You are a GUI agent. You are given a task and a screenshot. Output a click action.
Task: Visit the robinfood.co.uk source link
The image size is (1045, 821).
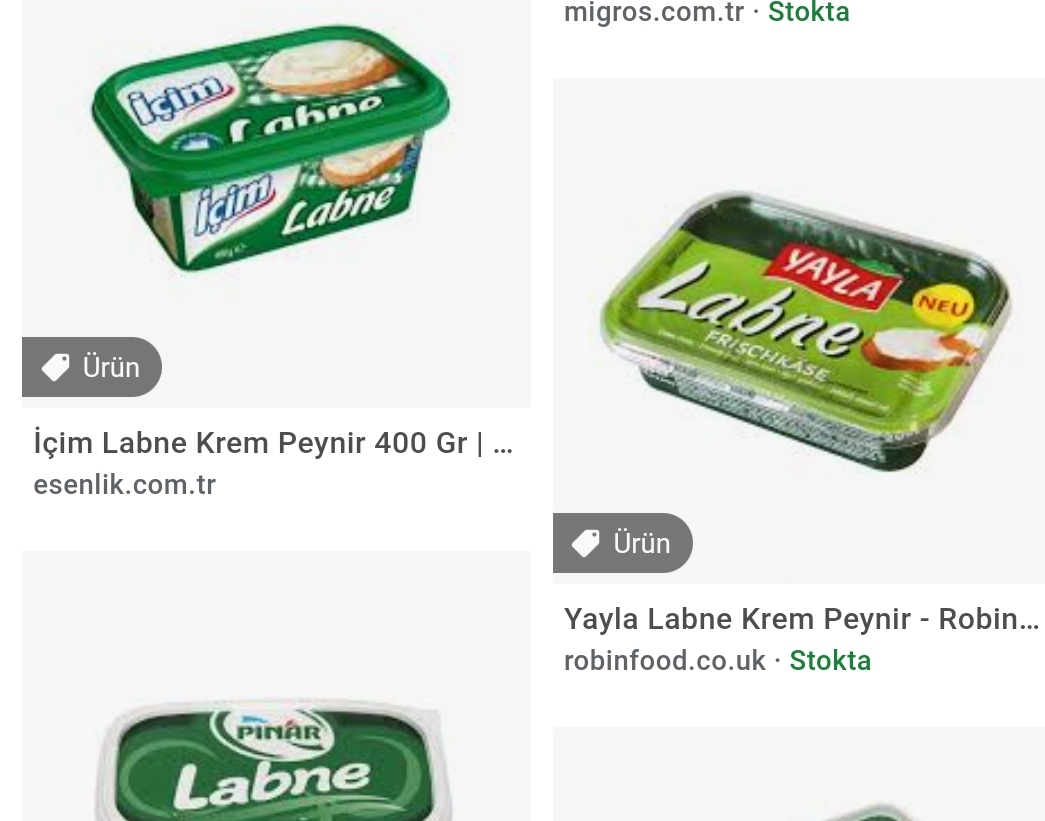click(665, 661)
